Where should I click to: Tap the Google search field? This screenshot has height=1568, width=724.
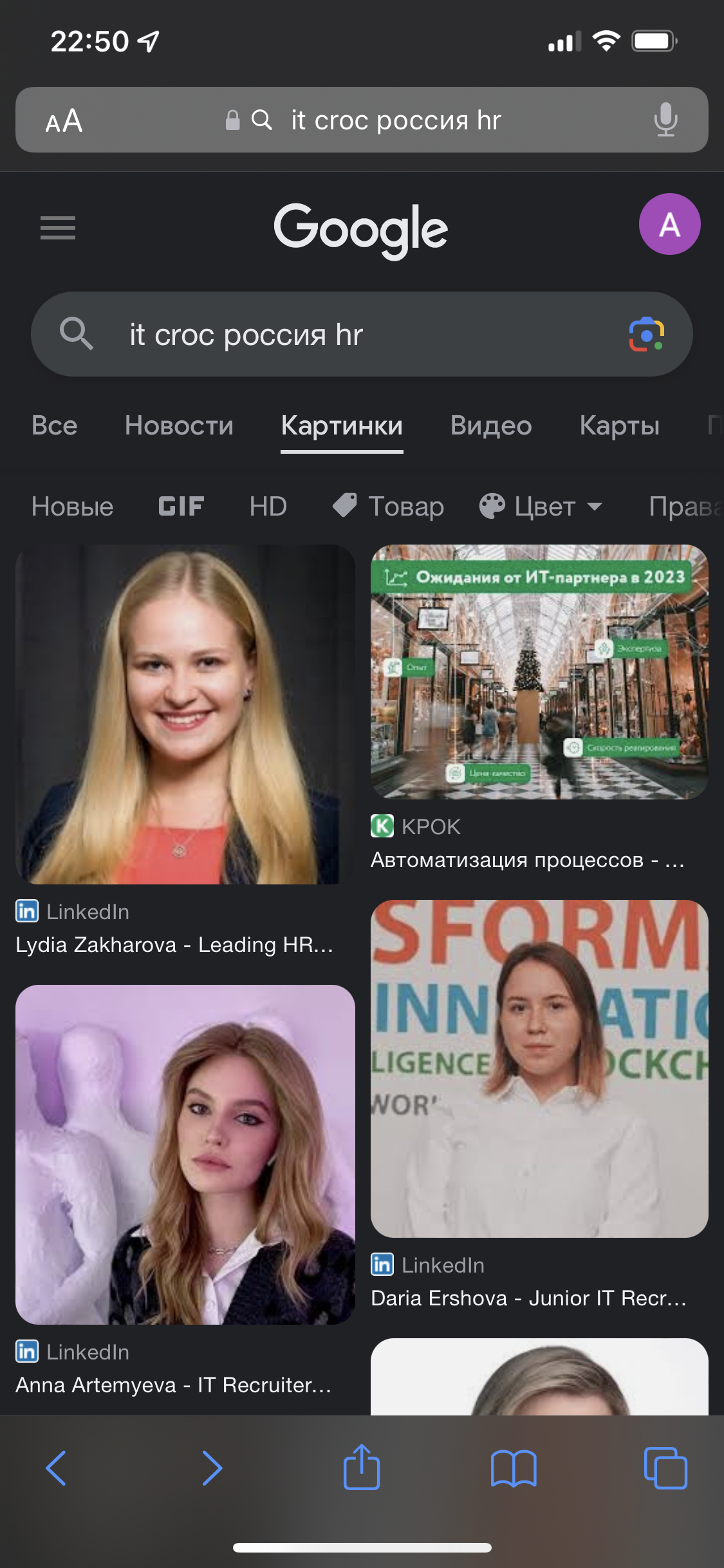point(362,334)
